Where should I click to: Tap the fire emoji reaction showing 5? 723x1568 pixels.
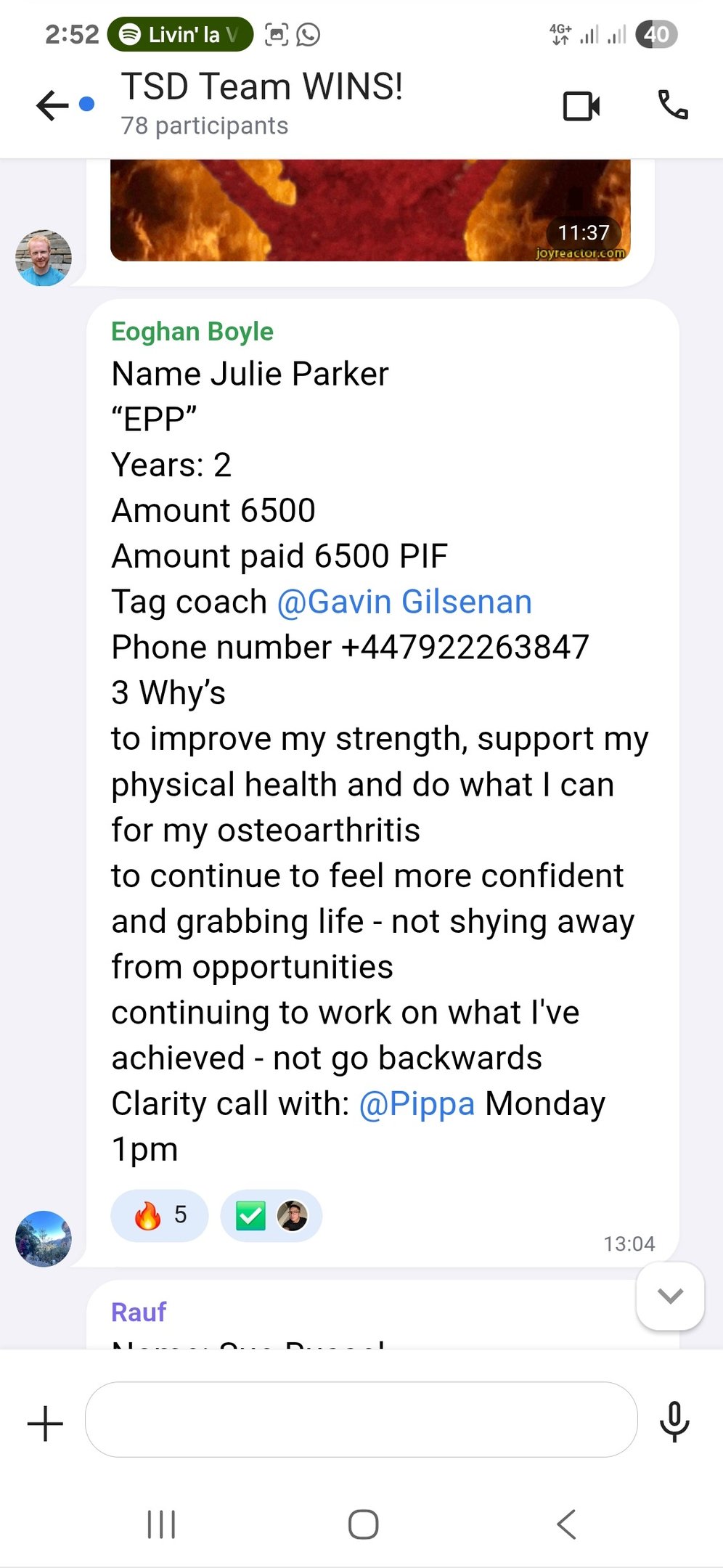pyautogui.click(x=158, y=1215)
